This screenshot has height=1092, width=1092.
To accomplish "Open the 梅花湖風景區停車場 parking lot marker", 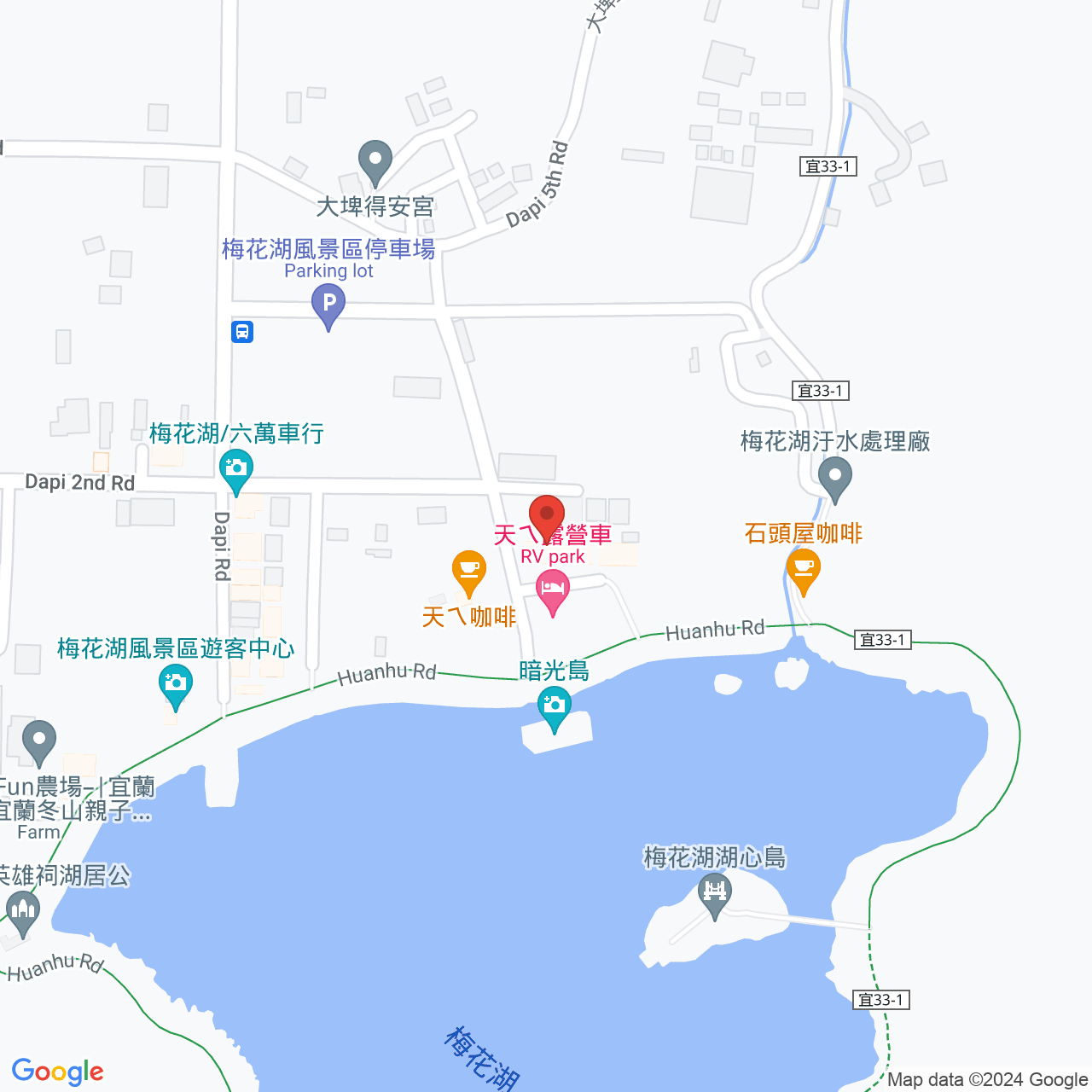I will pyautogui.click(x=328, y=305).
